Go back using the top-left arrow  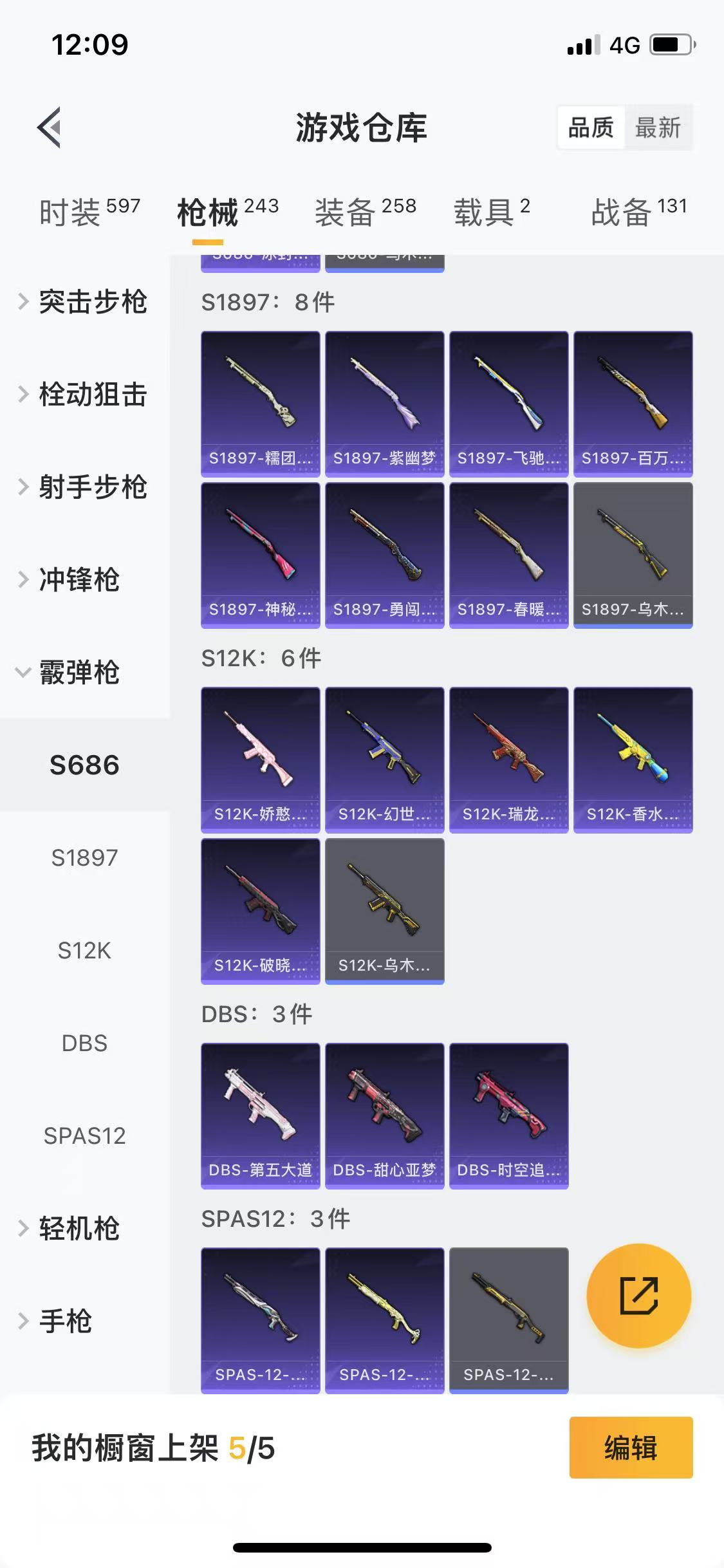50,127
